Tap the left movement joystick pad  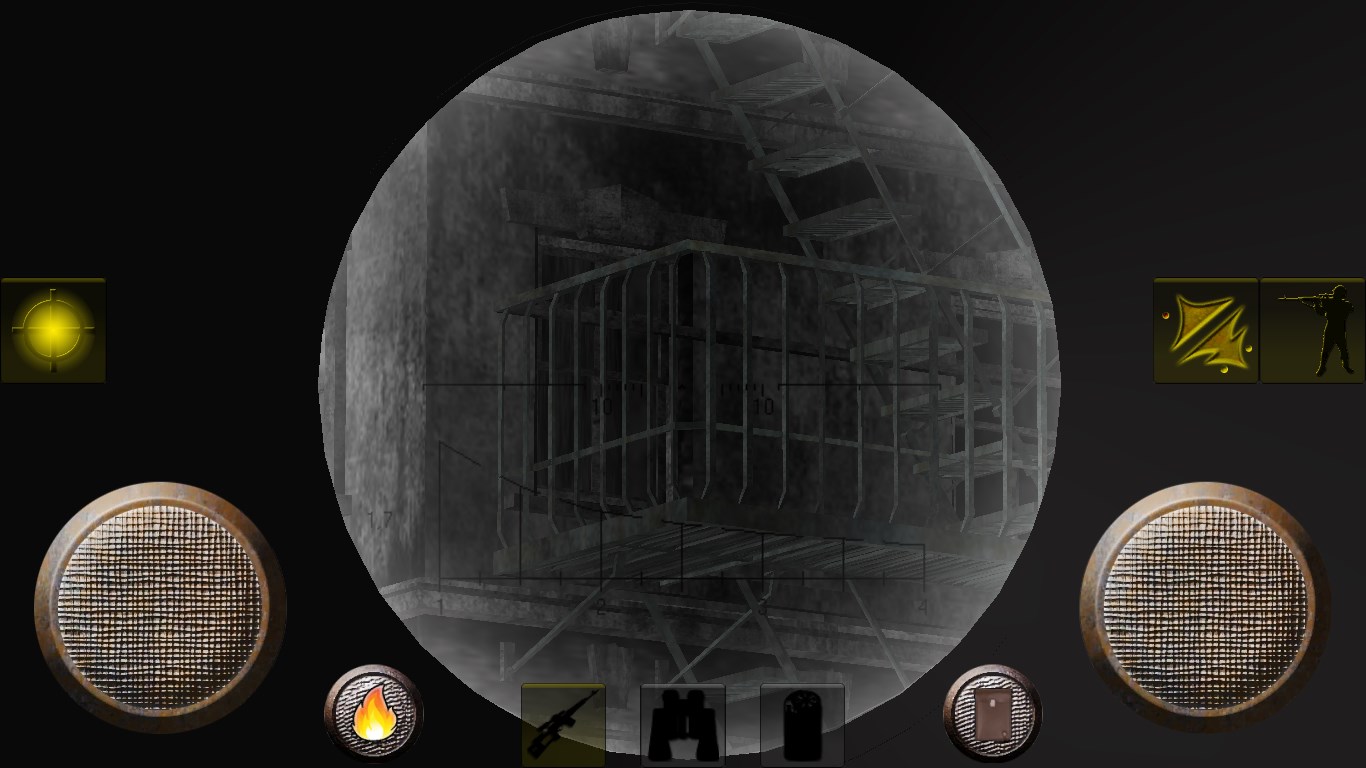coord(160,607)
